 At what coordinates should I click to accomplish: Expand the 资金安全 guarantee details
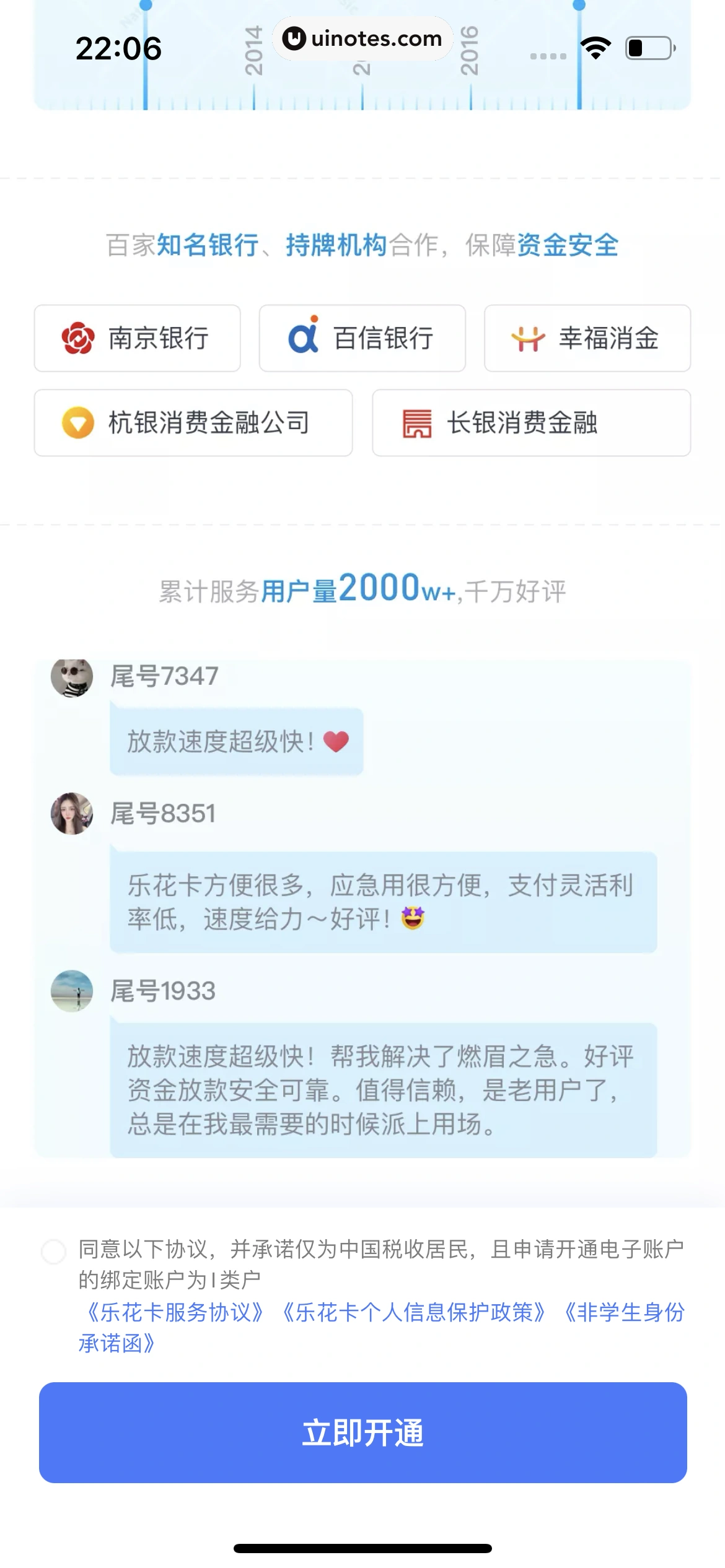pyautogui.click(x=567, y=245)
